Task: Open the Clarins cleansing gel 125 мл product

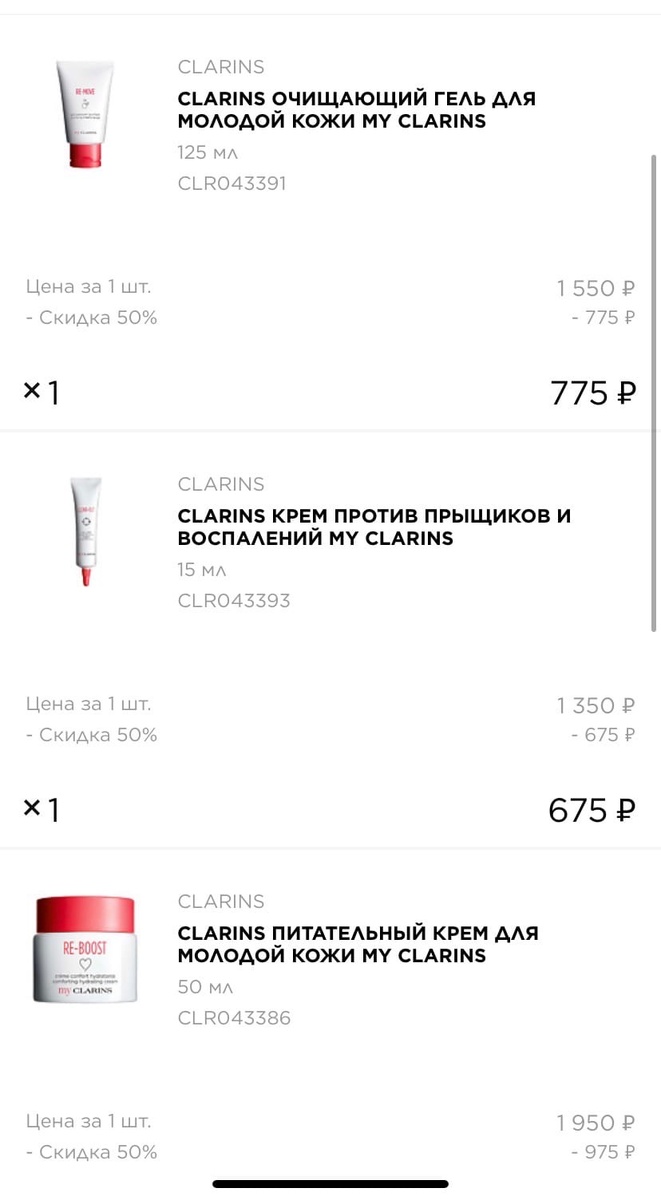Action: click(356, 111)
